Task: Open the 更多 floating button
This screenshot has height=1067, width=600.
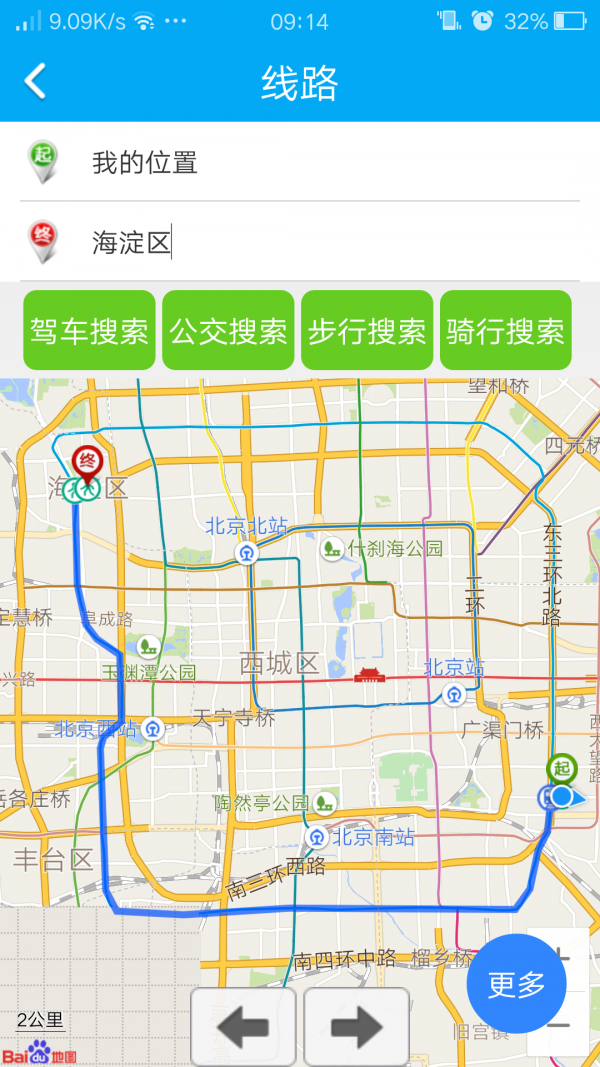Action: (x=516, y=984)
